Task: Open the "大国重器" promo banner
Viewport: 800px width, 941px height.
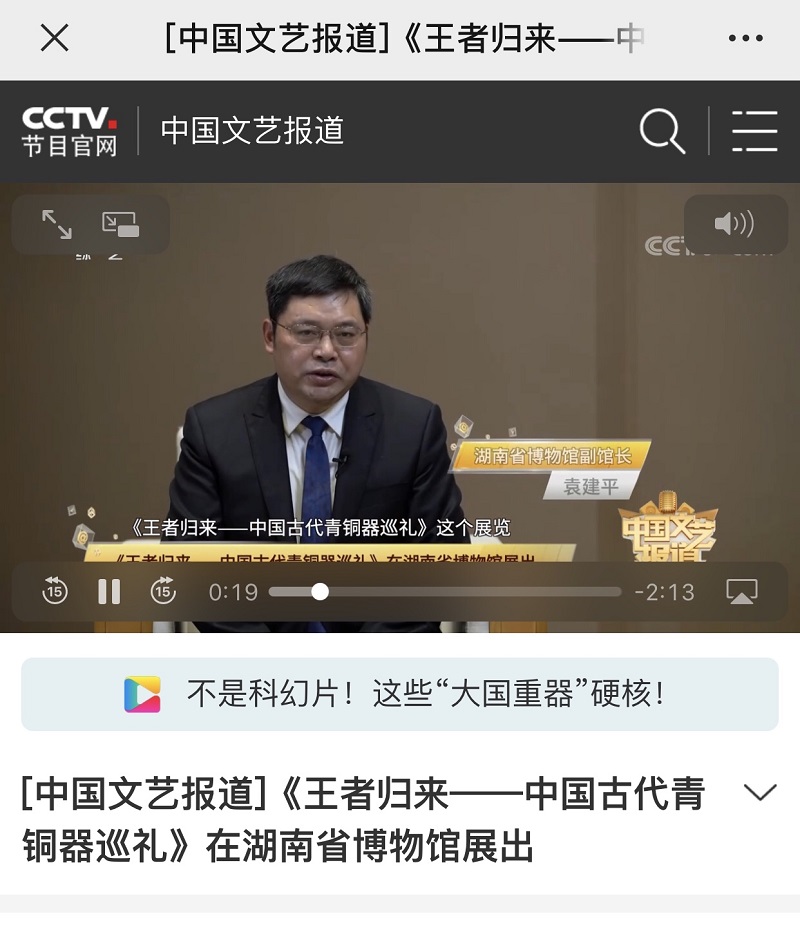Action: [x=400, y=694]
